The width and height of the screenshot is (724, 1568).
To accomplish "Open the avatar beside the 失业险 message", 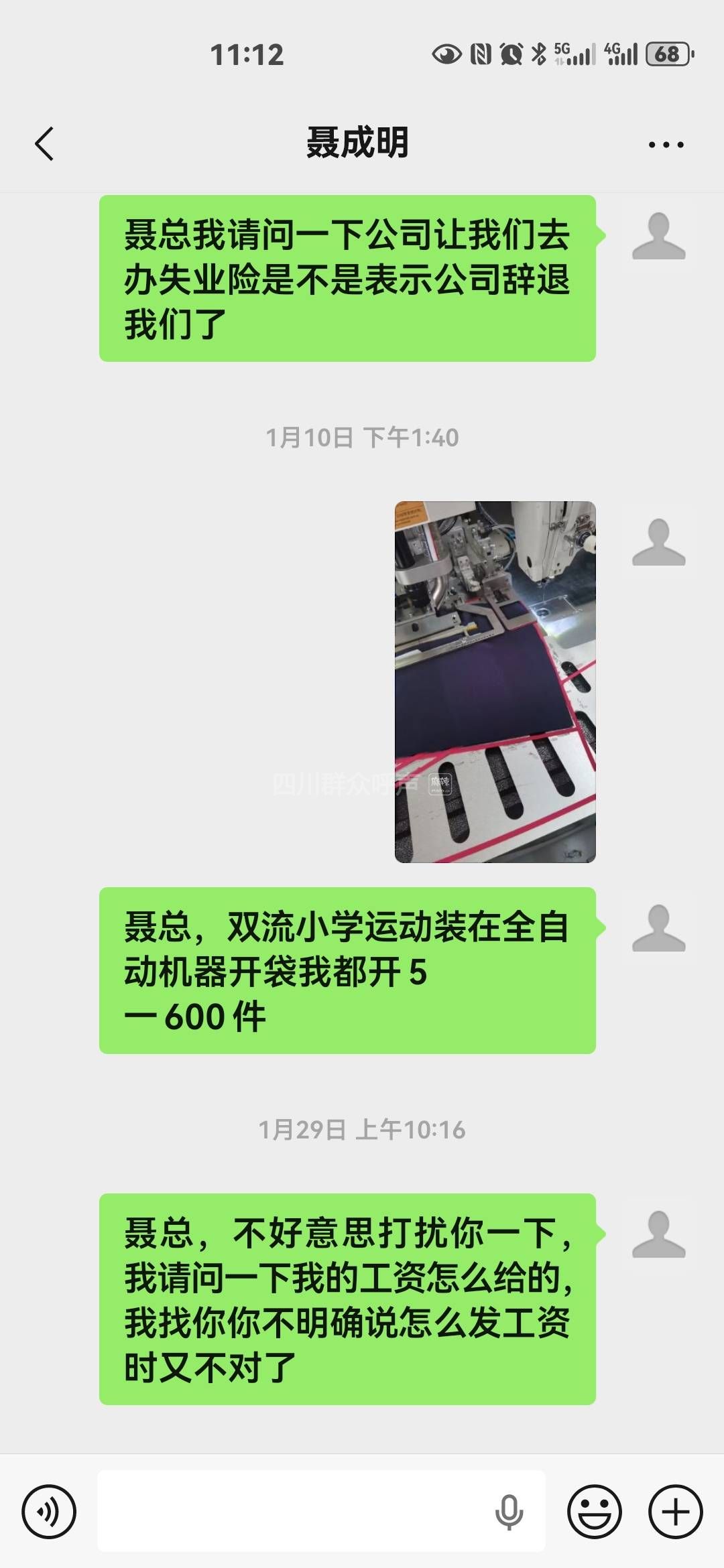I will click(658, 236).
